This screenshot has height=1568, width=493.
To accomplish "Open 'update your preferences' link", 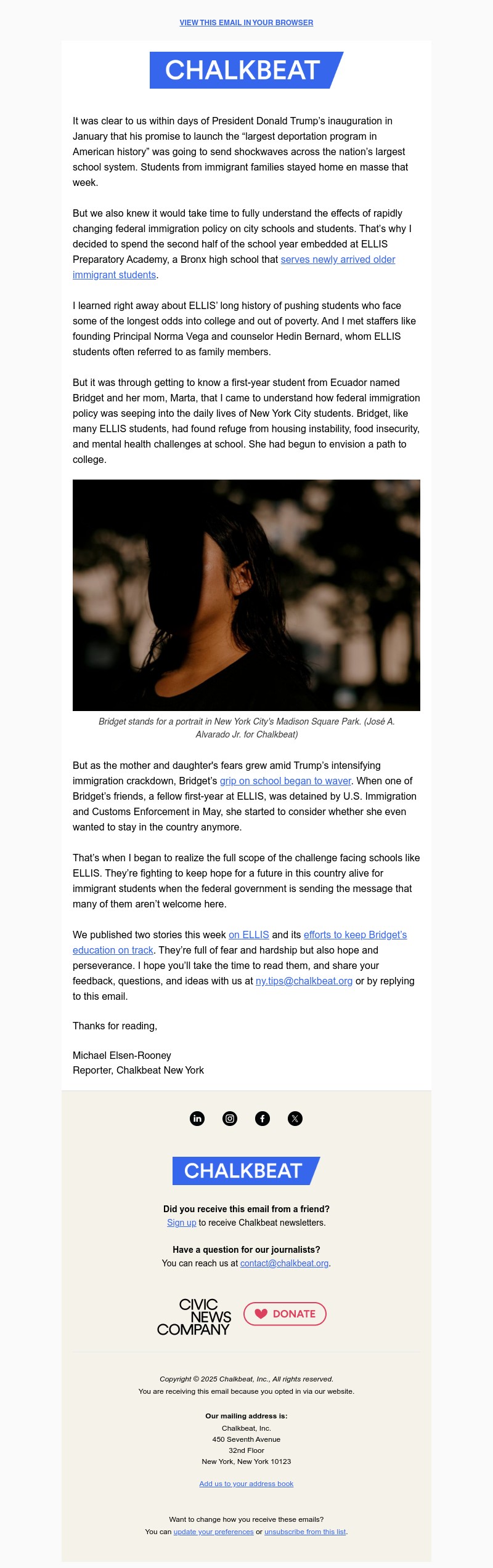I will pyautogui.click(x=213, y=1532).
